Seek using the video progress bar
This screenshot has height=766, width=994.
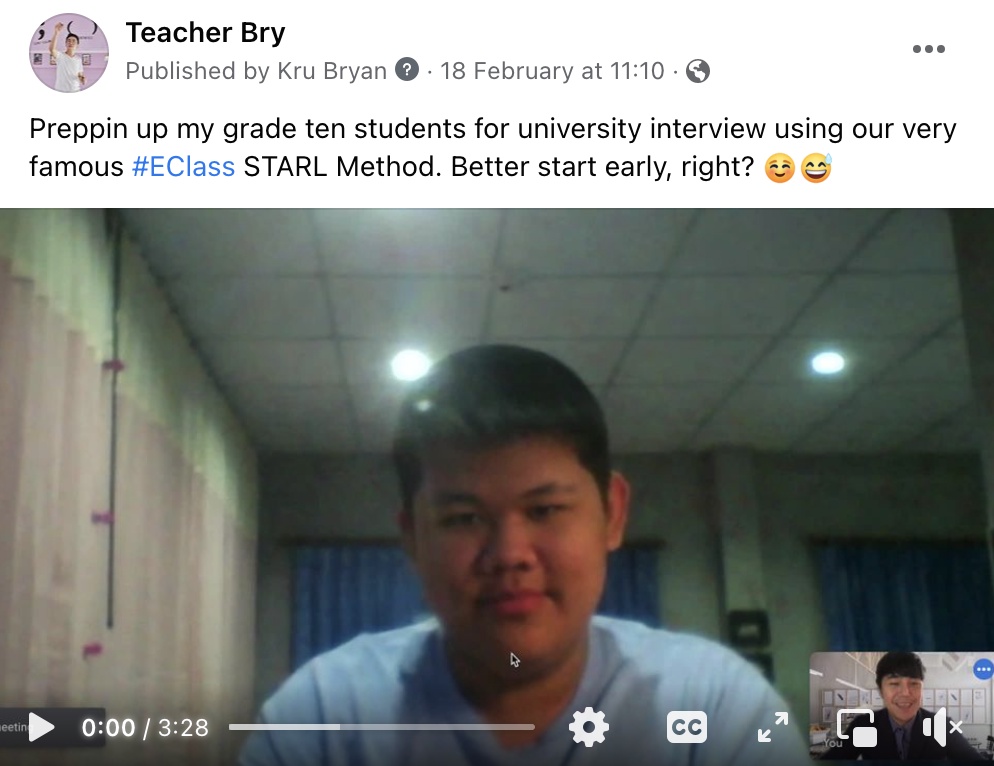point(381,727)
